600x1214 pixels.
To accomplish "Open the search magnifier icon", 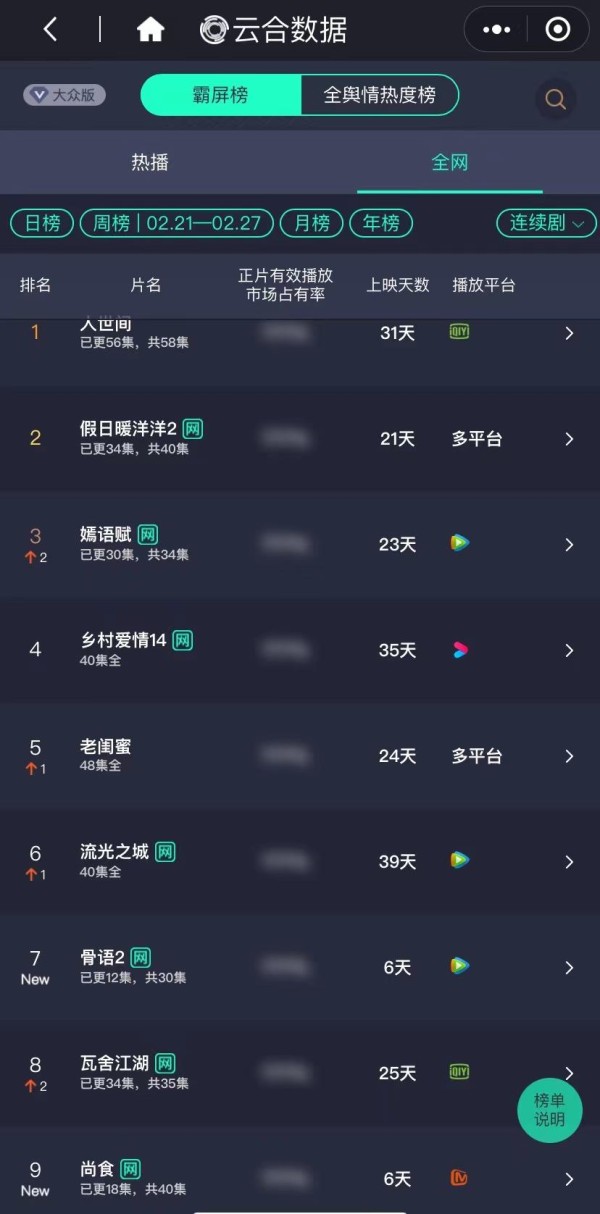I will 556,98.
